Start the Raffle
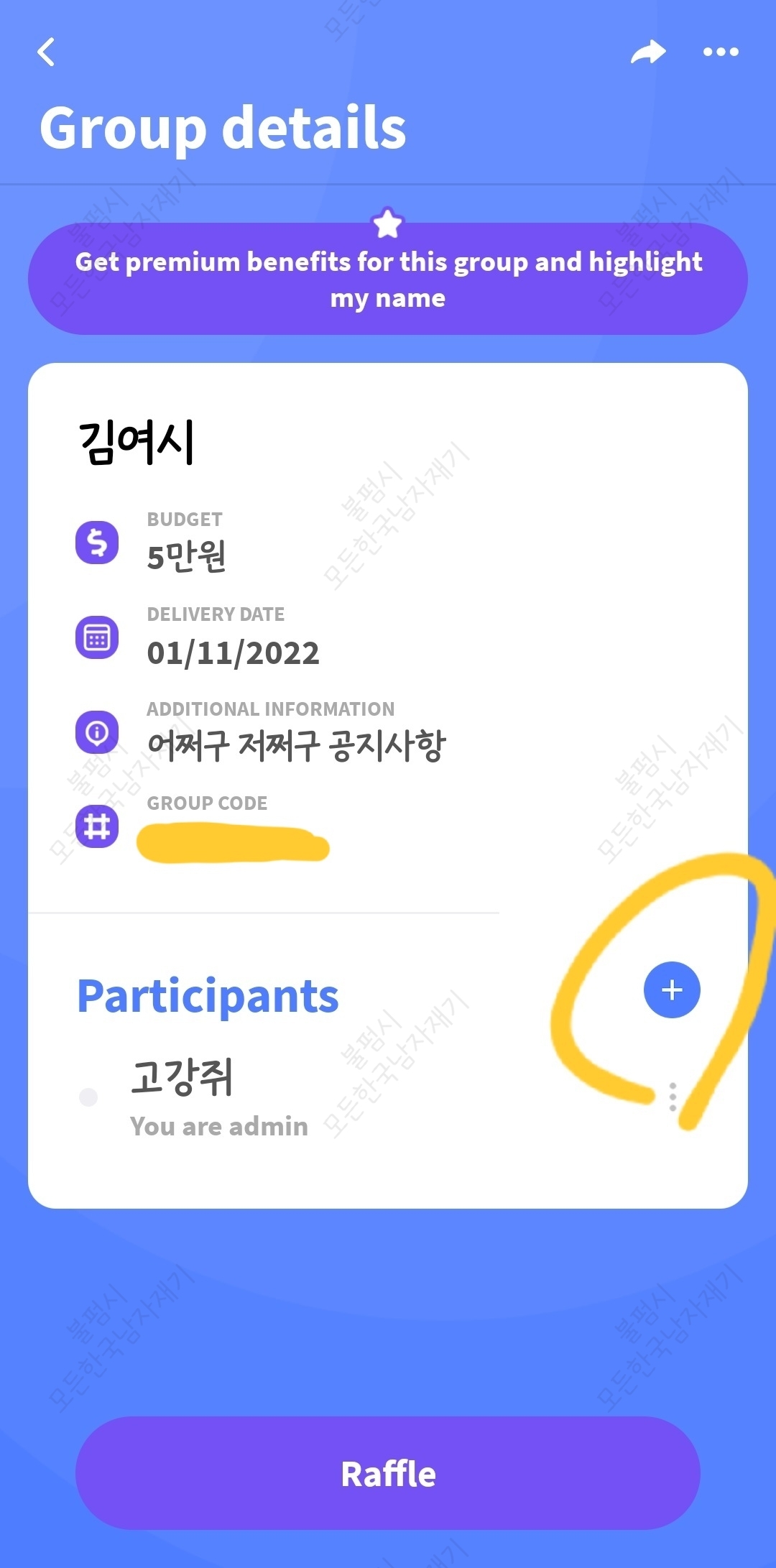 [x=388, y=1473]
